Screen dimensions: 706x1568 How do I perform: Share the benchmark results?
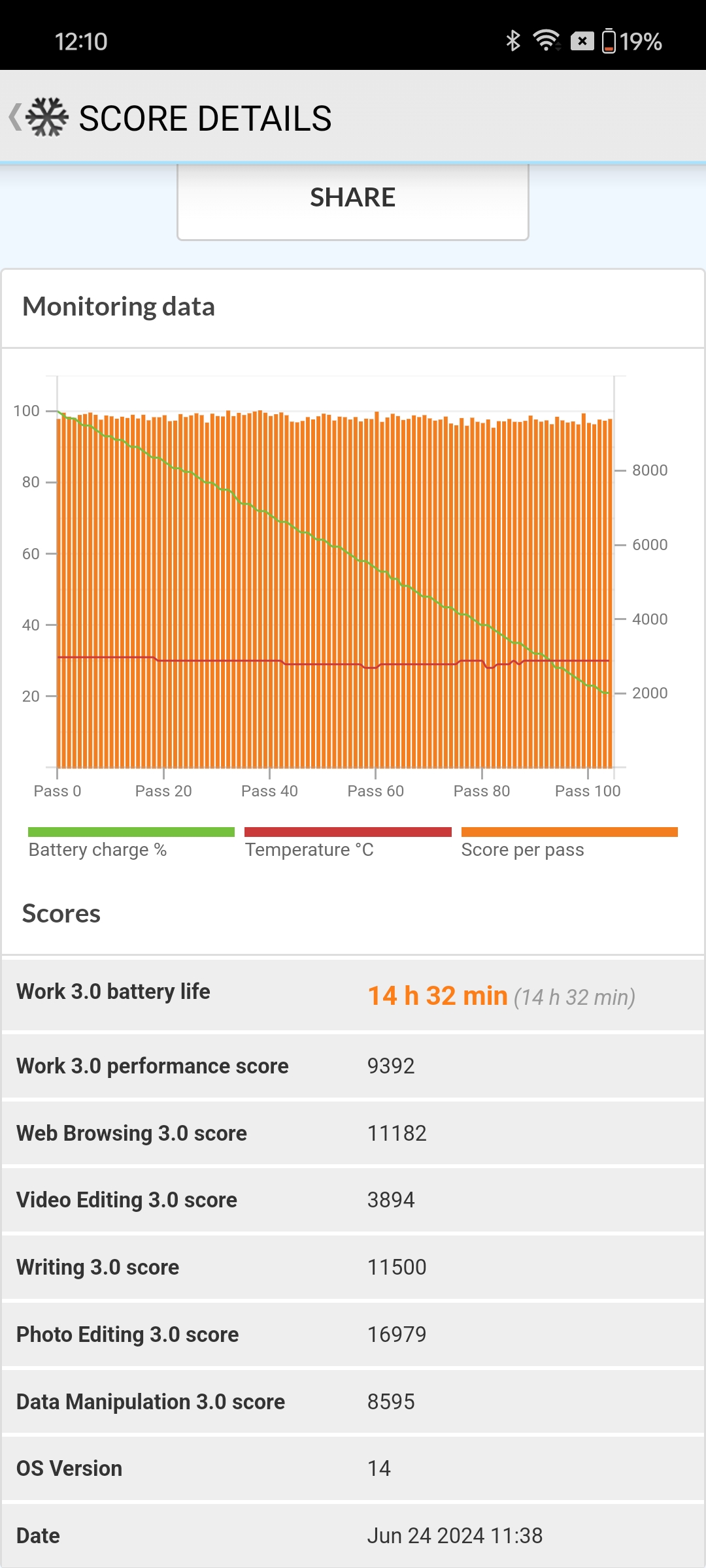click(x=352, y=199)
